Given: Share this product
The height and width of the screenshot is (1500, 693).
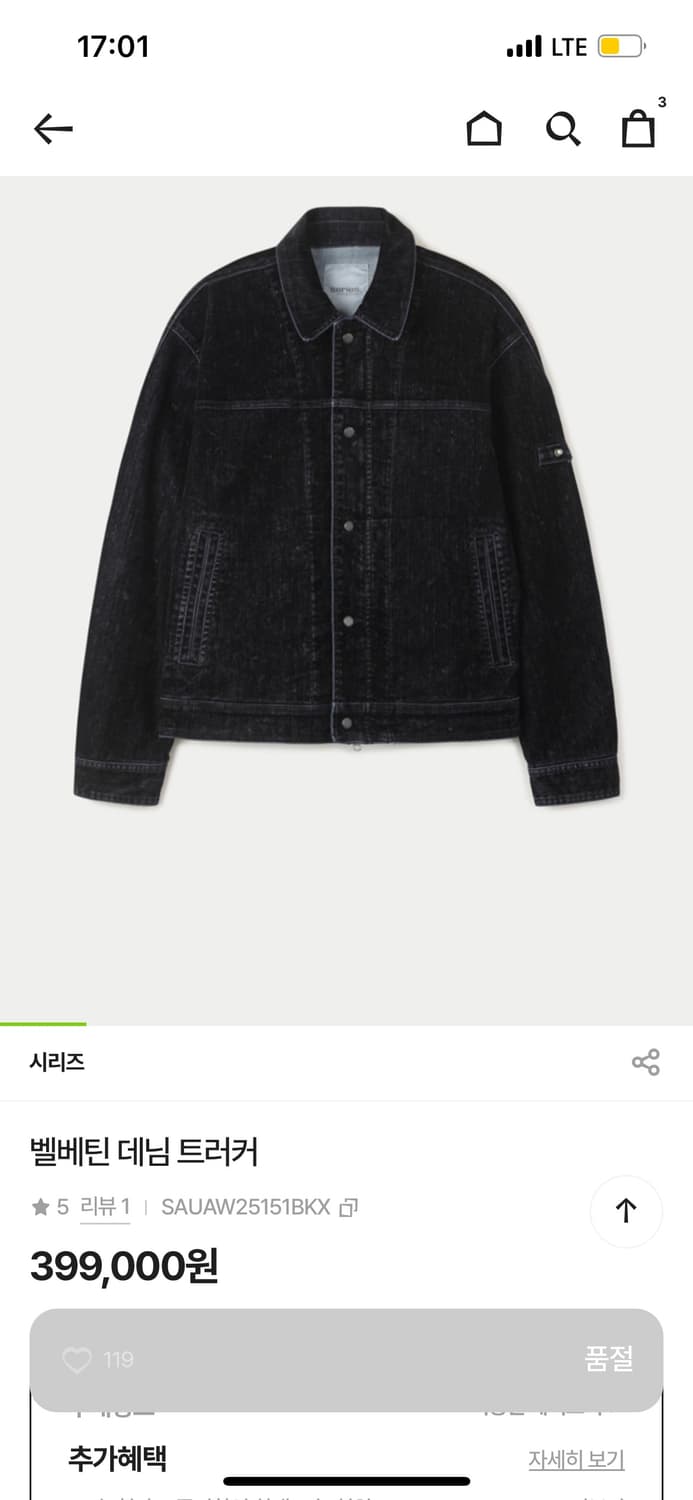Looking at the screenshot, I should point(646,1062).
